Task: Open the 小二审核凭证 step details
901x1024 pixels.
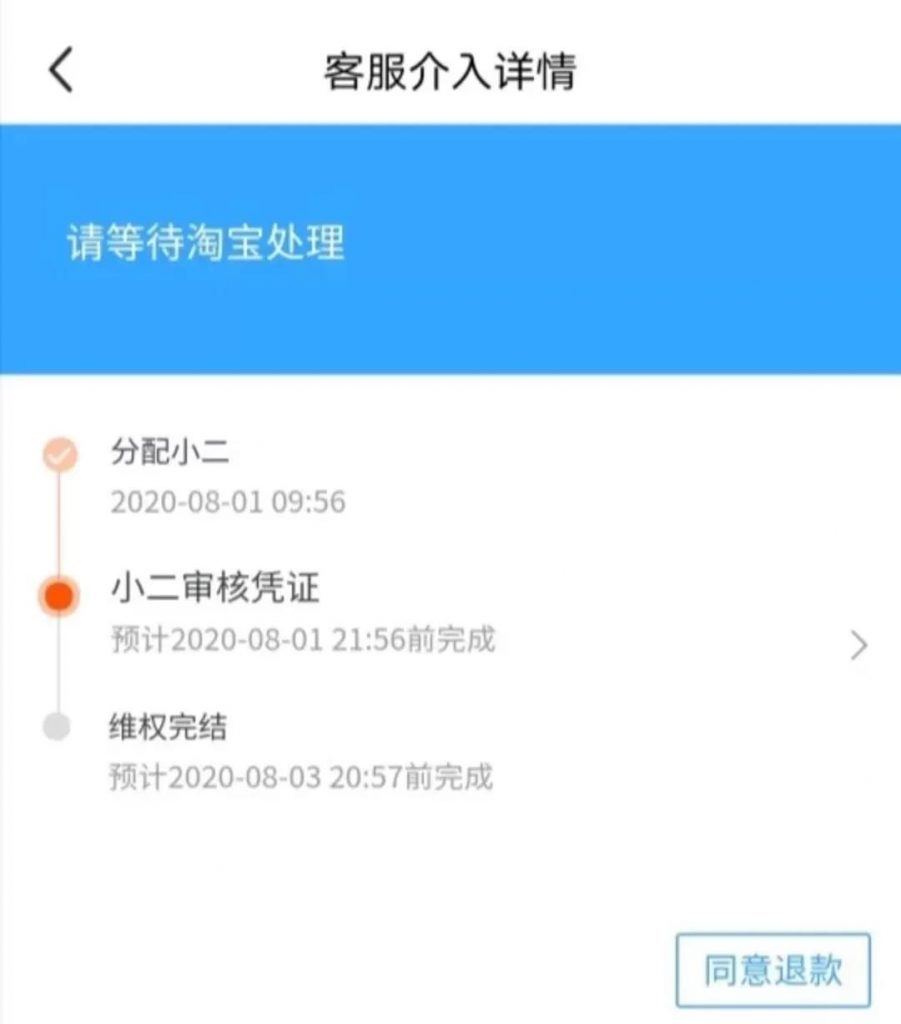Action: point(857,646)
